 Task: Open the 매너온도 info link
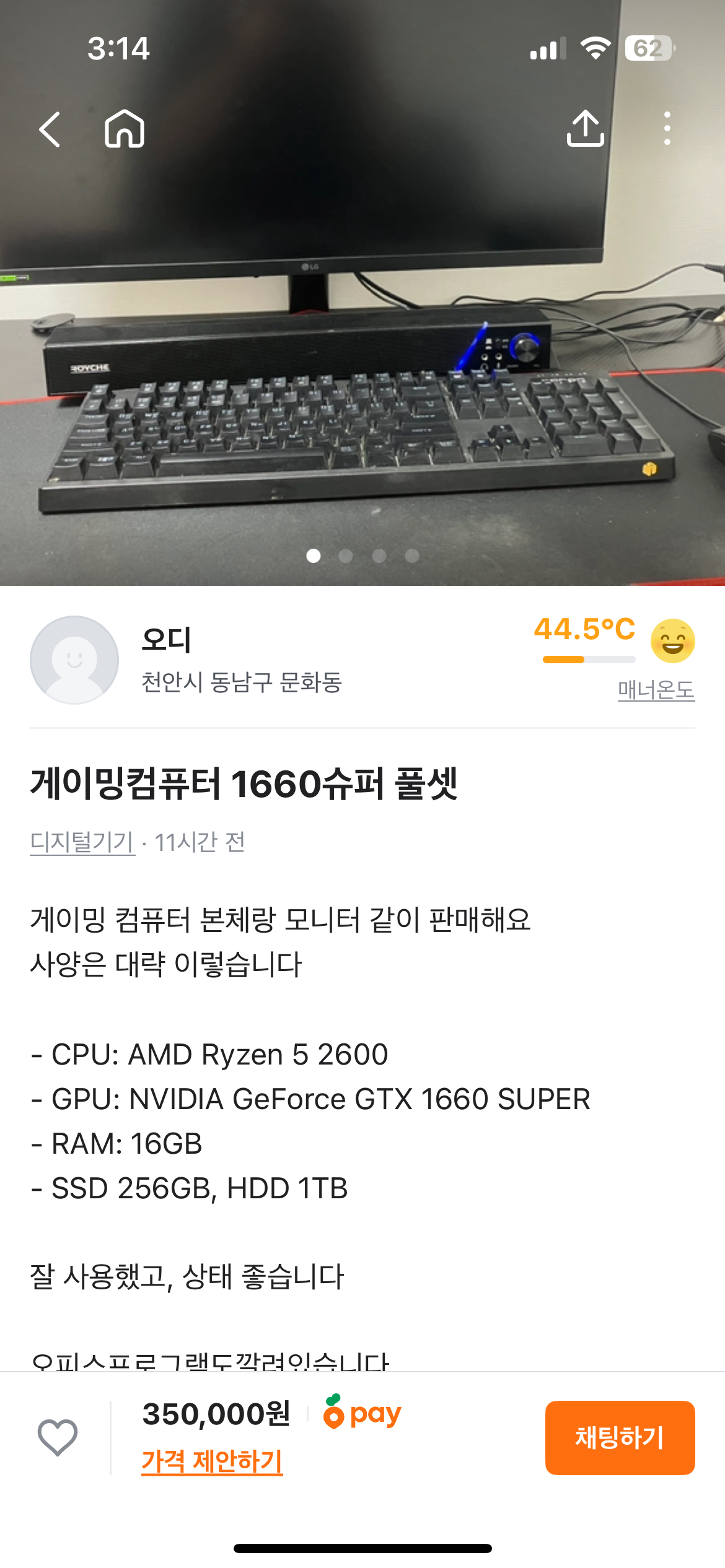(656, 690)
